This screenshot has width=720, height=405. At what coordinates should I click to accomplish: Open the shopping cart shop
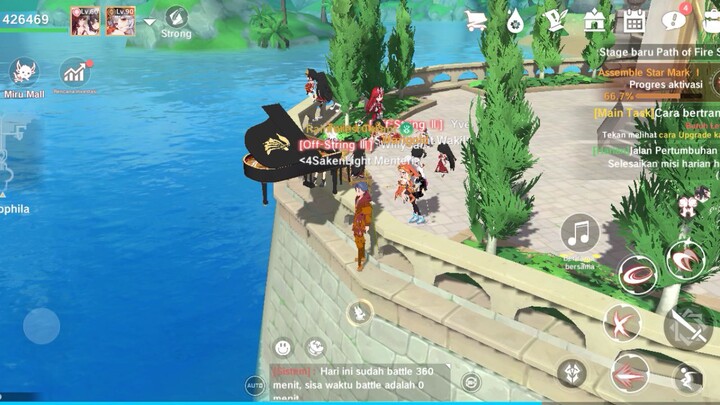coord(476,20)
